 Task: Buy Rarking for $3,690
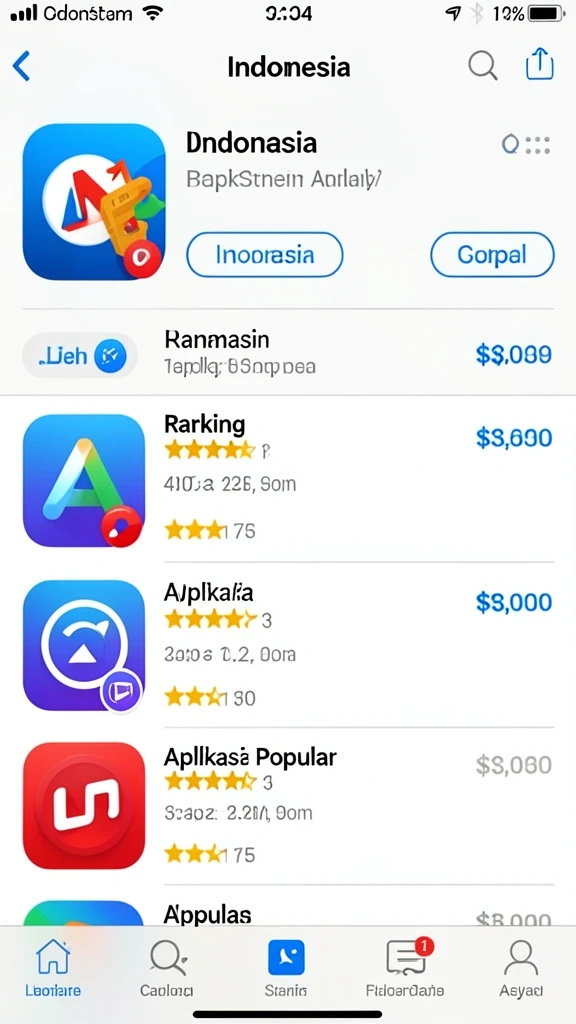[x=513, y=438]
